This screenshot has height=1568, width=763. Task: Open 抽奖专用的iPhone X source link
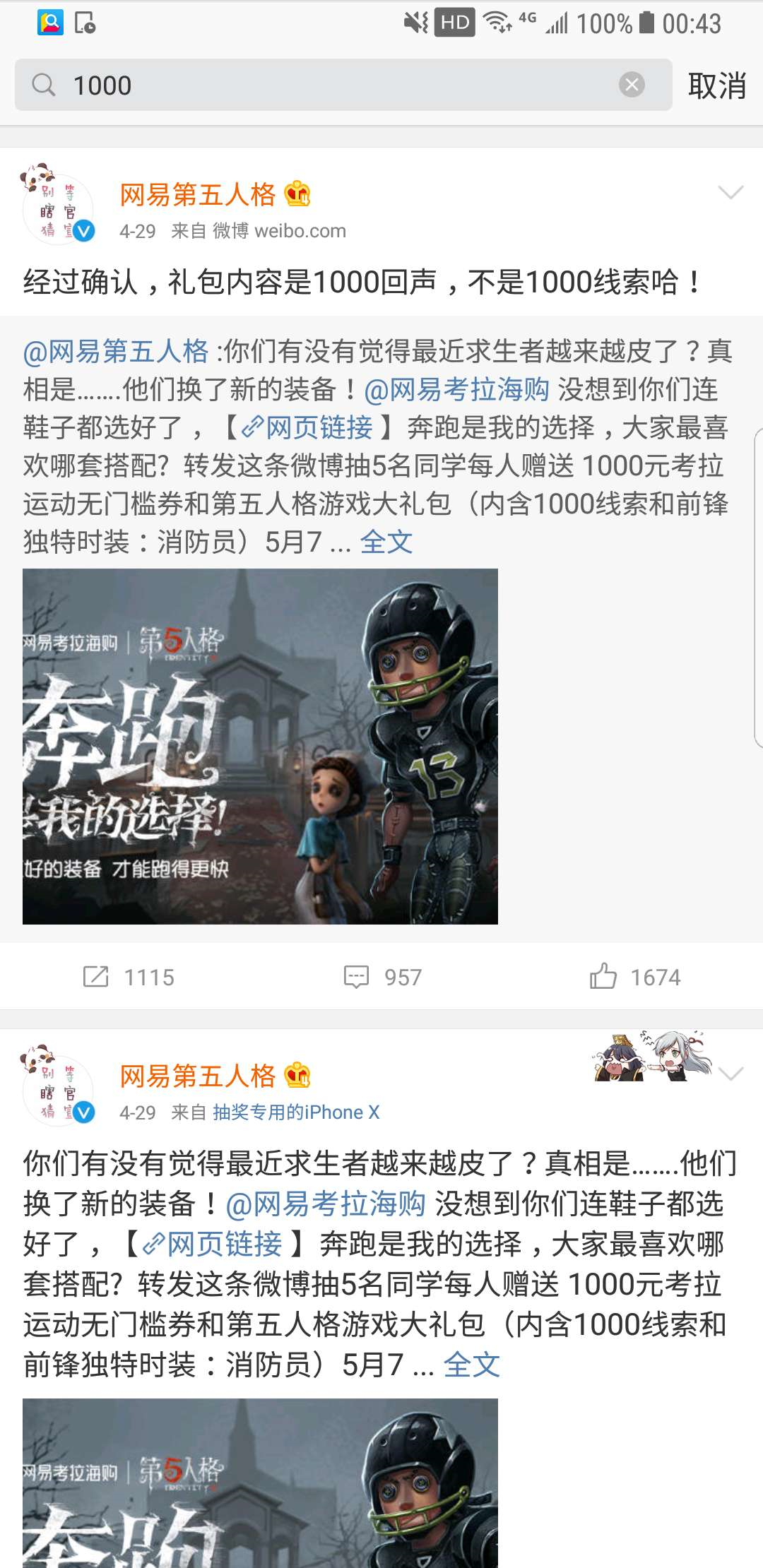(295, 1112)
